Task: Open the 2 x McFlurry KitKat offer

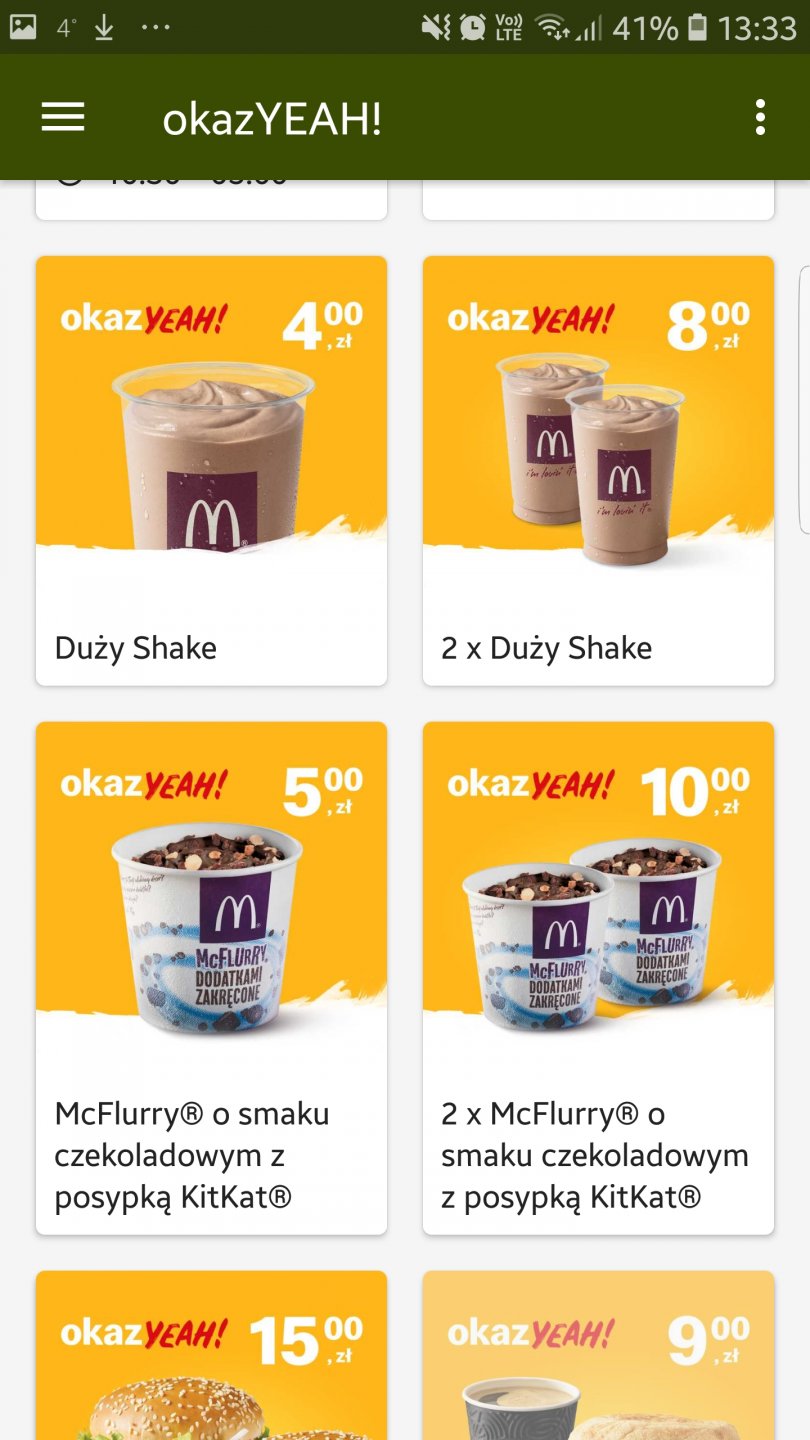Action: [x=598, y=977]
